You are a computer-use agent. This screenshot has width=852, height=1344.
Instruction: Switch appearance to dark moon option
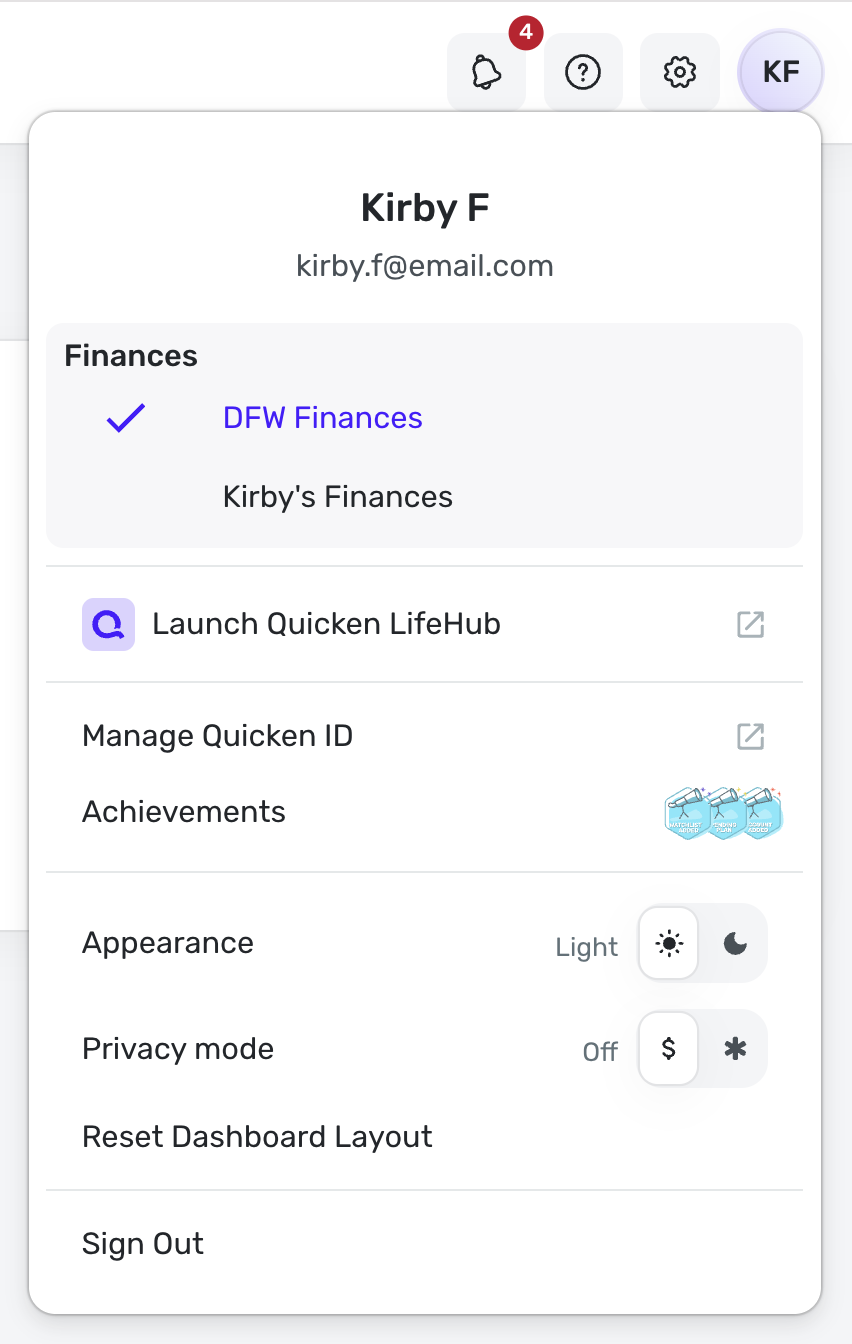pos(735,943)
